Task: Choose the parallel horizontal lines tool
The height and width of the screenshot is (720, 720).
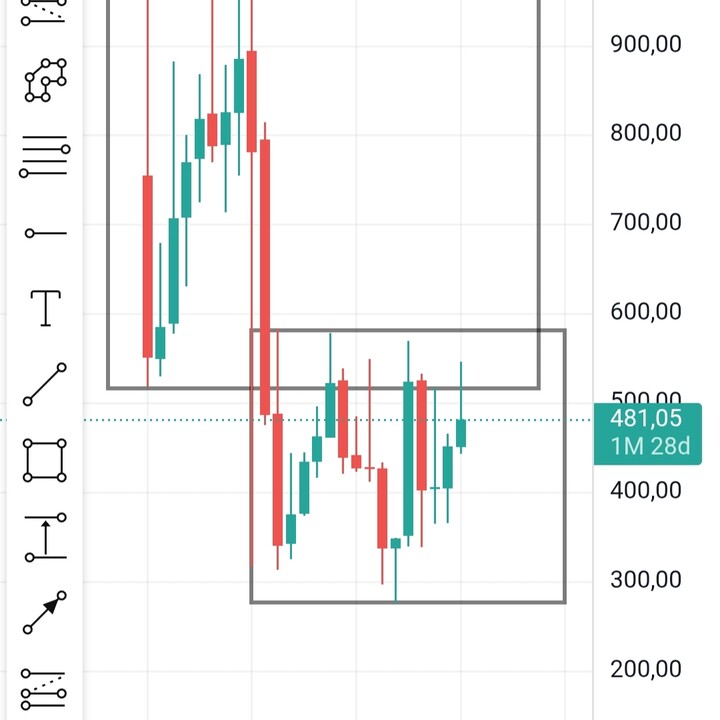Action: click(x=45, y=155)
